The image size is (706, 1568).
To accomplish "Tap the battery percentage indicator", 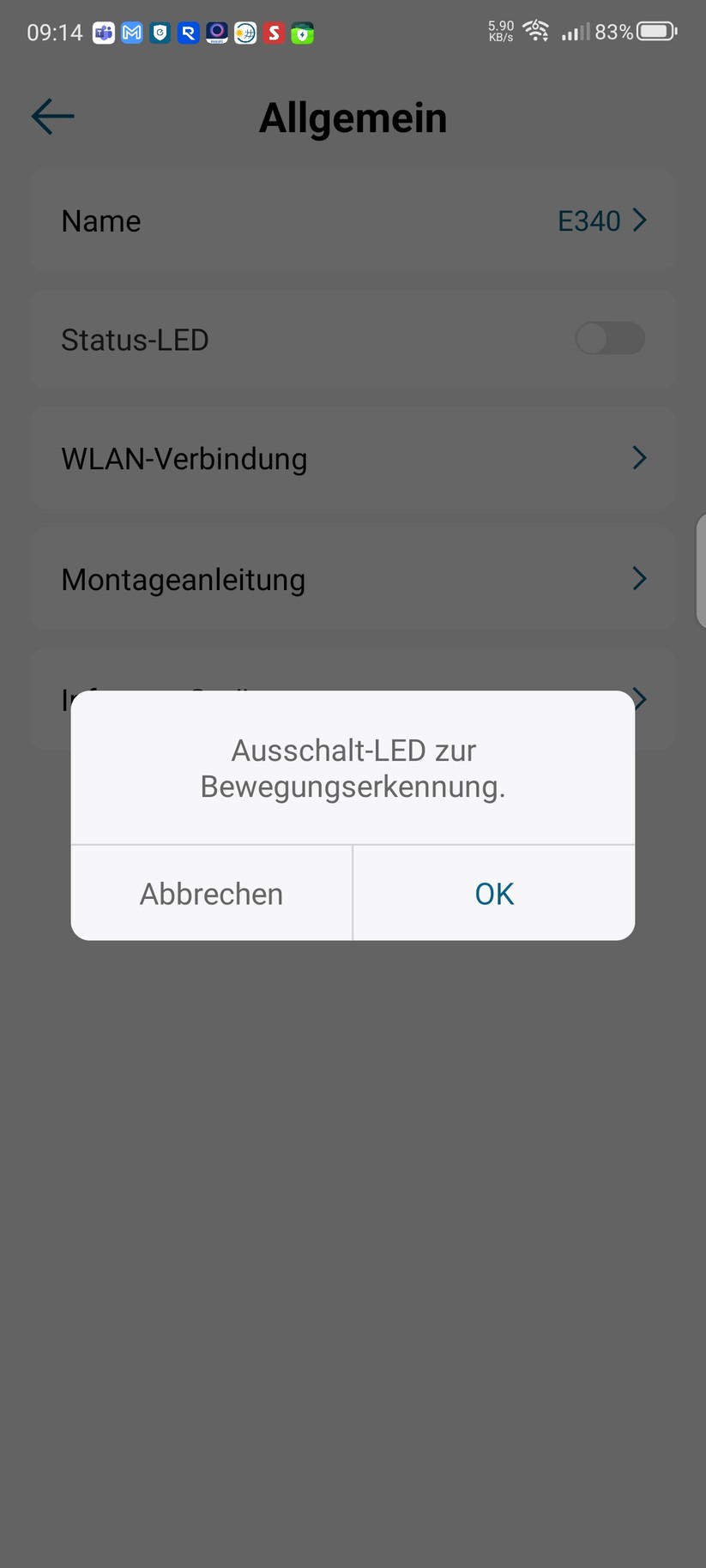I will [611, 32].
